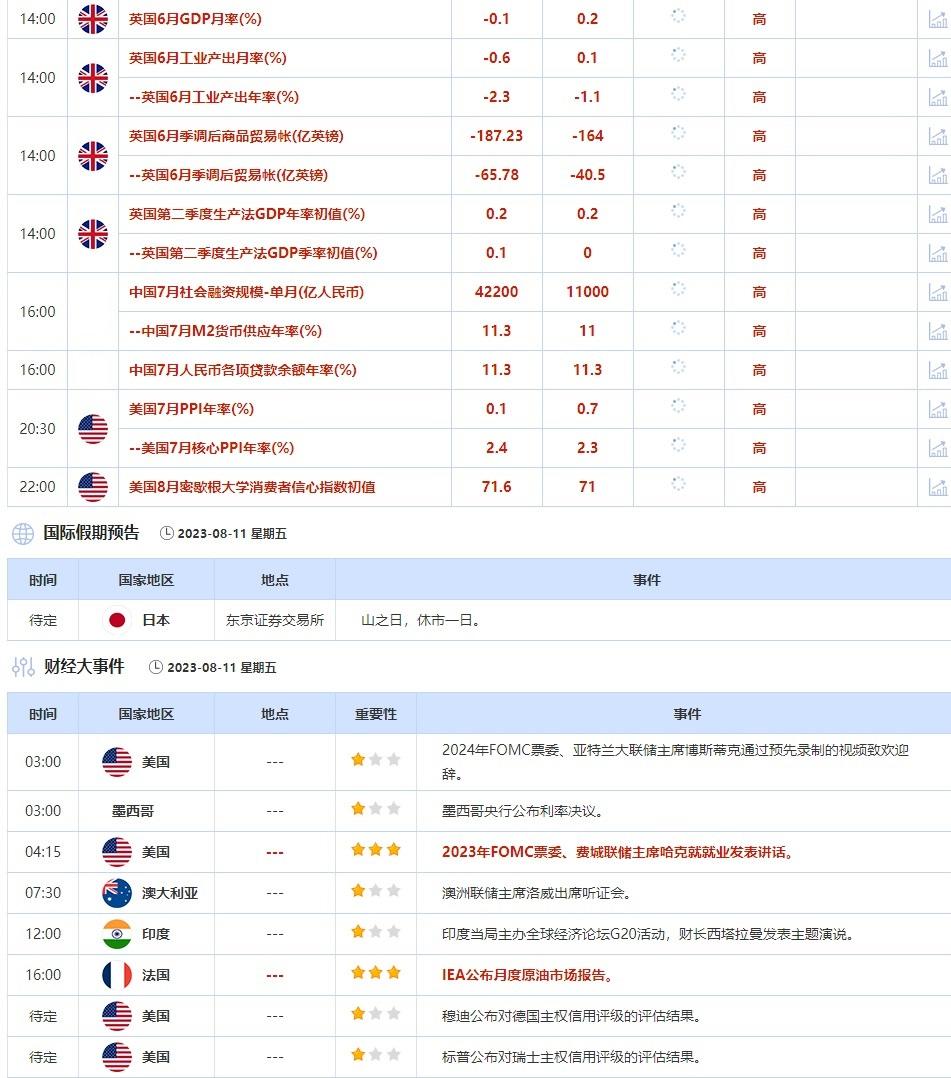Tap chart icon for 中国7月人民币各项贷款余额年率
This screenshot has width=951, height=1078.
[937, 370]
